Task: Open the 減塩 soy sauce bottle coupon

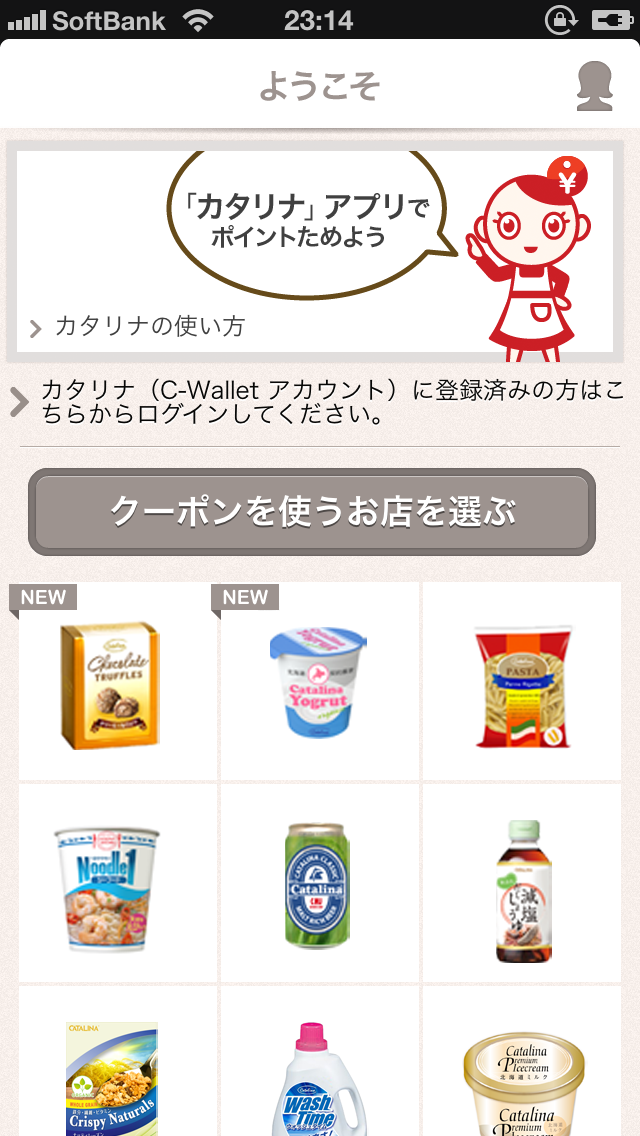Action: (522, 883)
